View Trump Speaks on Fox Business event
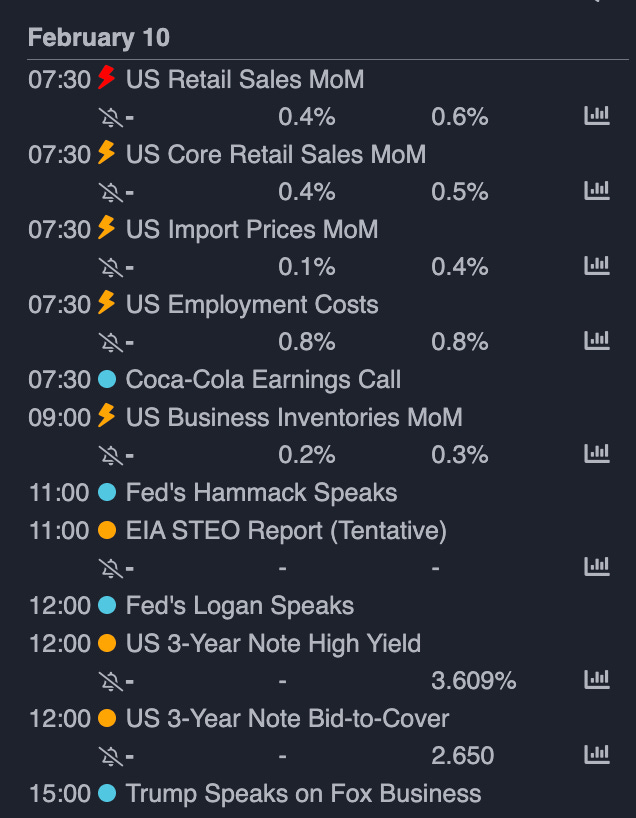 [x=303, y=794]
